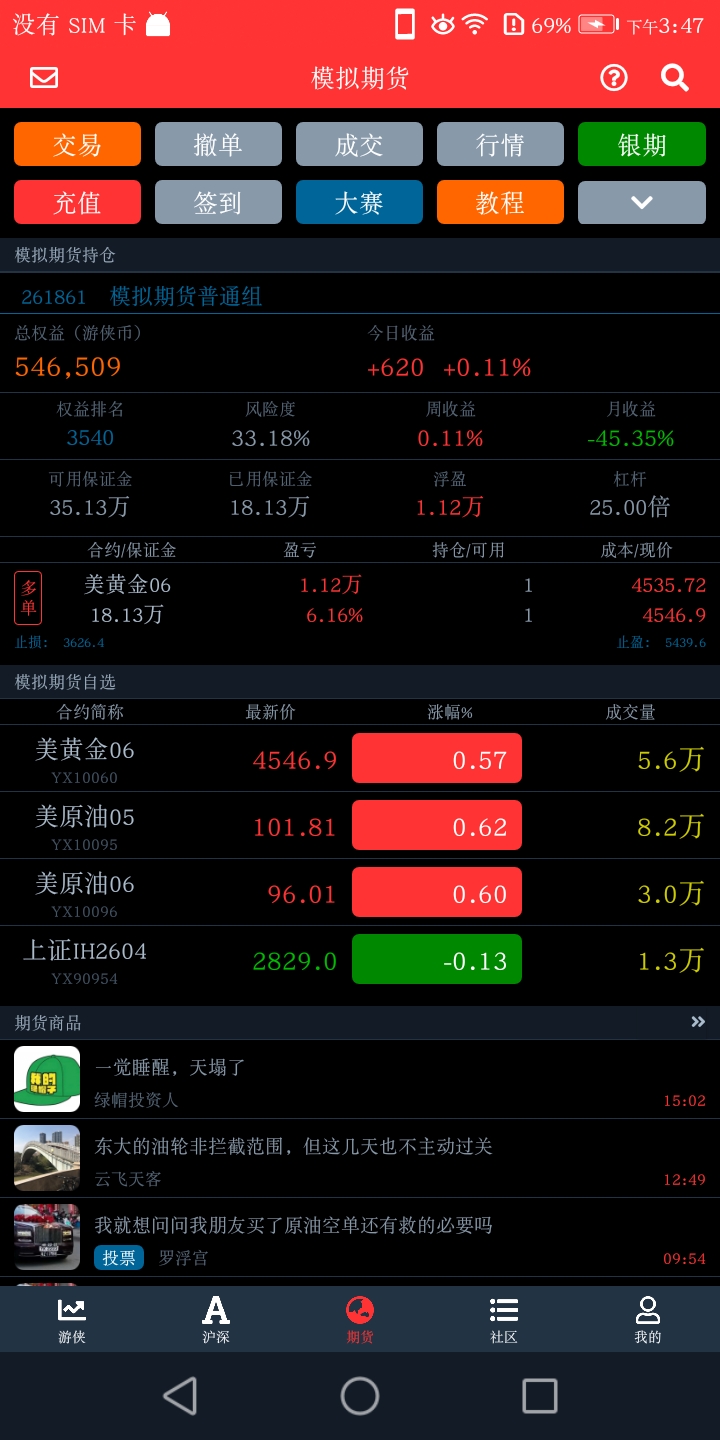
Task: Open the 行情 market quotes button
Action: point(500,144)
